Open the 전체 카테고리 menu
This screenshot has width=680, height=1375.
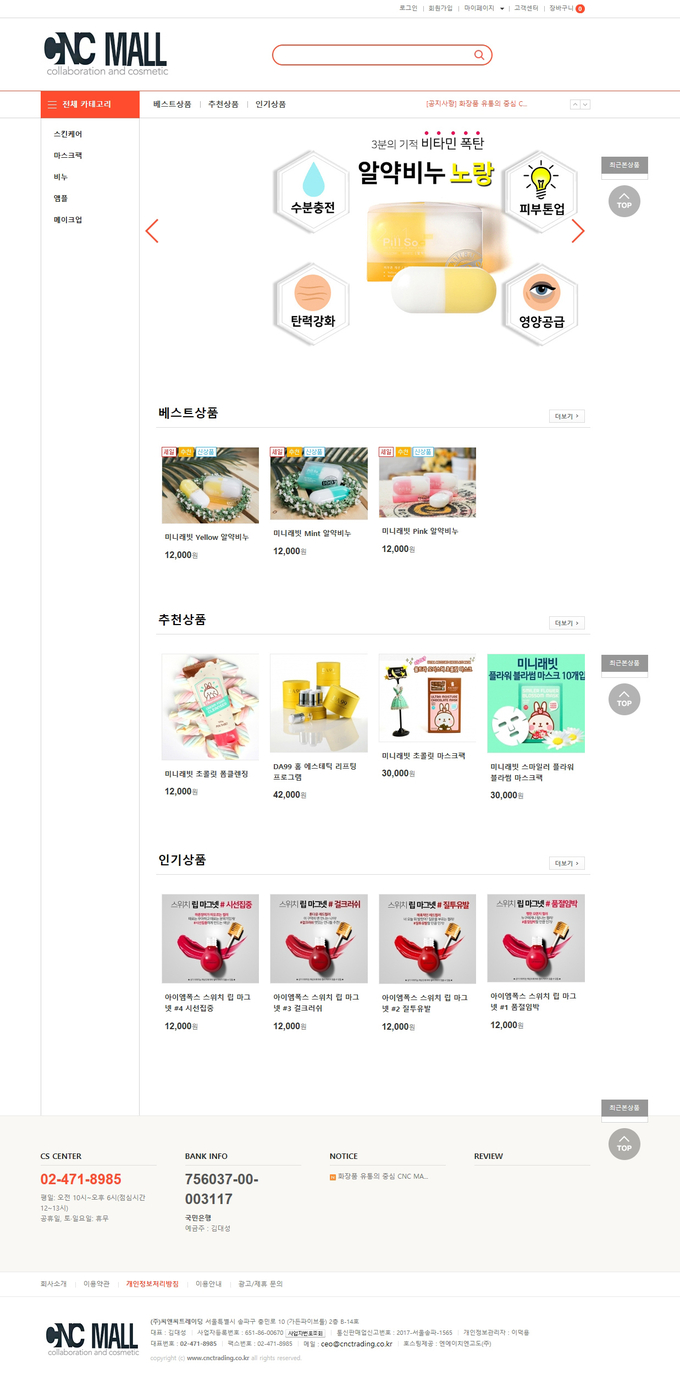tap(89, 104)
